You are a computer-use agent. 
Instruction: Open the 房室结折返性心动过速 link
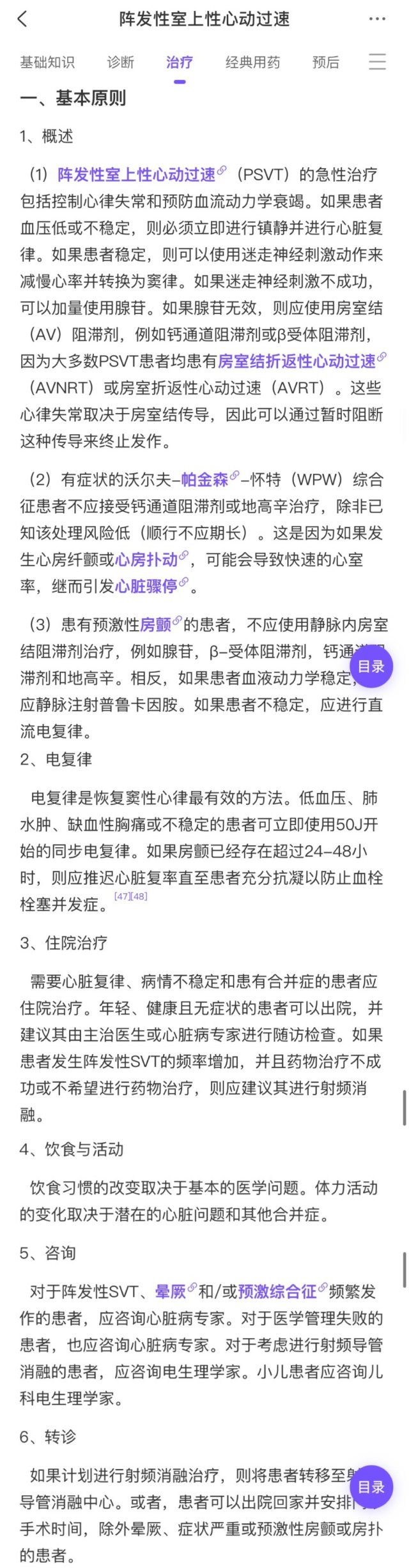coord(297,361)
